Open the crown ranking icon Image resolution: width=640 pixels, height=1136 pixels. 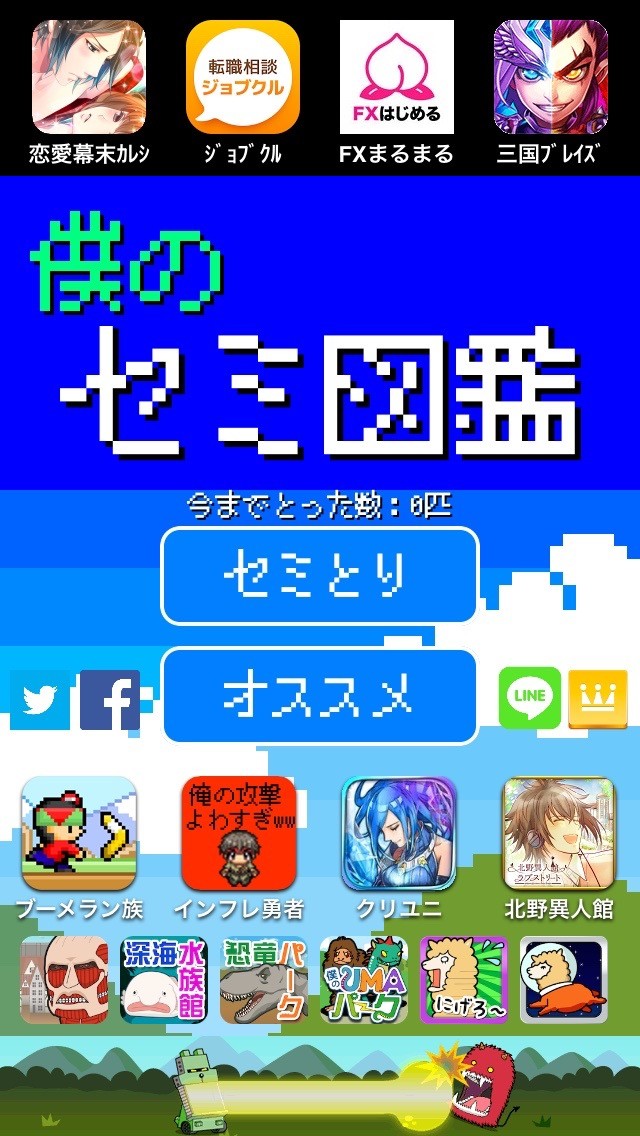597,699
